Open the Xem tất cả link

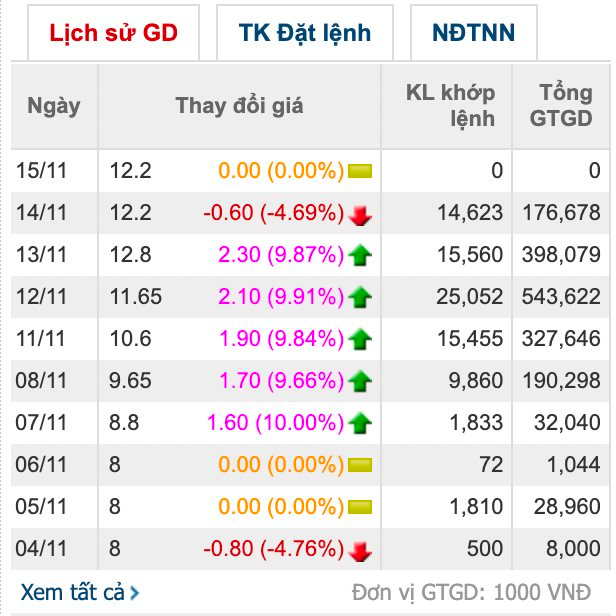click(80, 592)
